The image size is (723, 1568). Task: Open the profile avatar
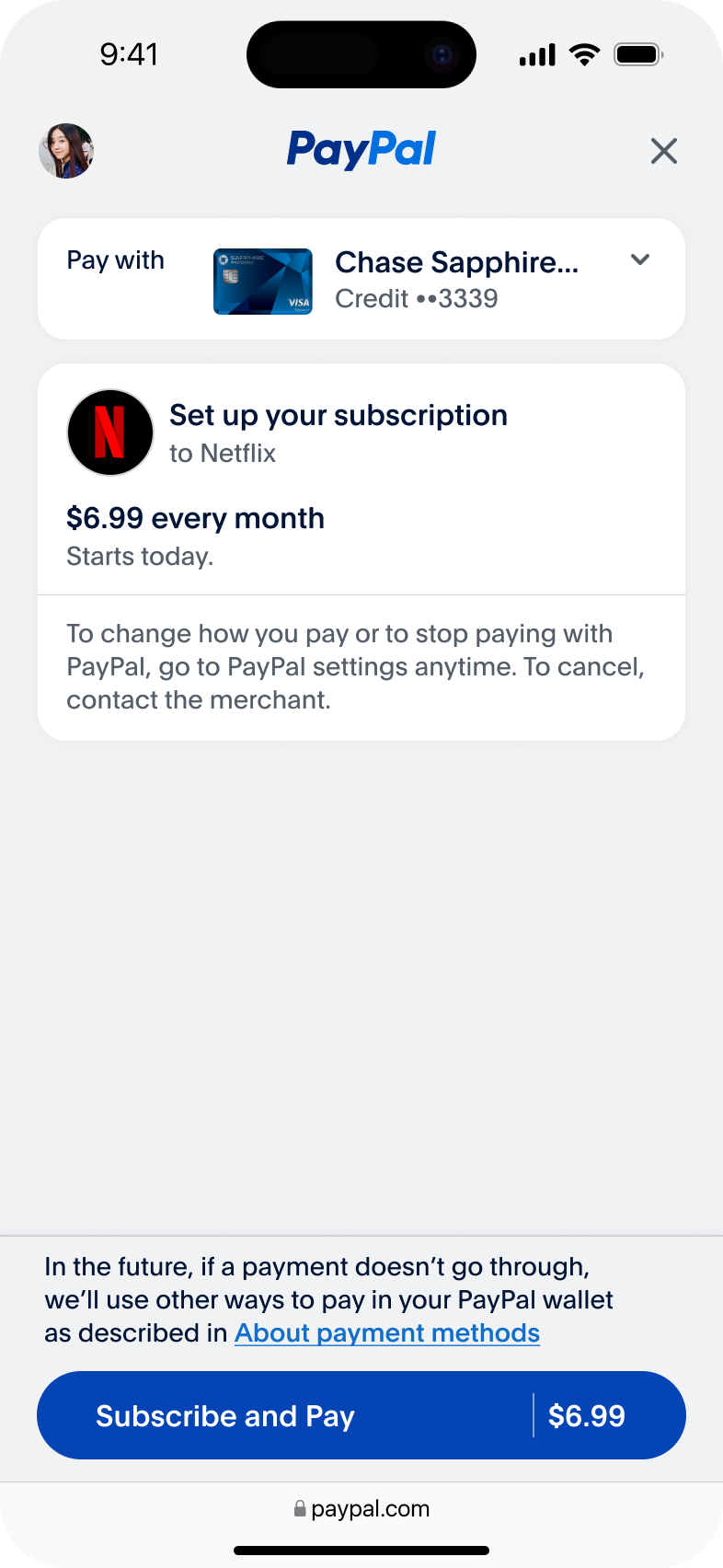coord(66,151)
